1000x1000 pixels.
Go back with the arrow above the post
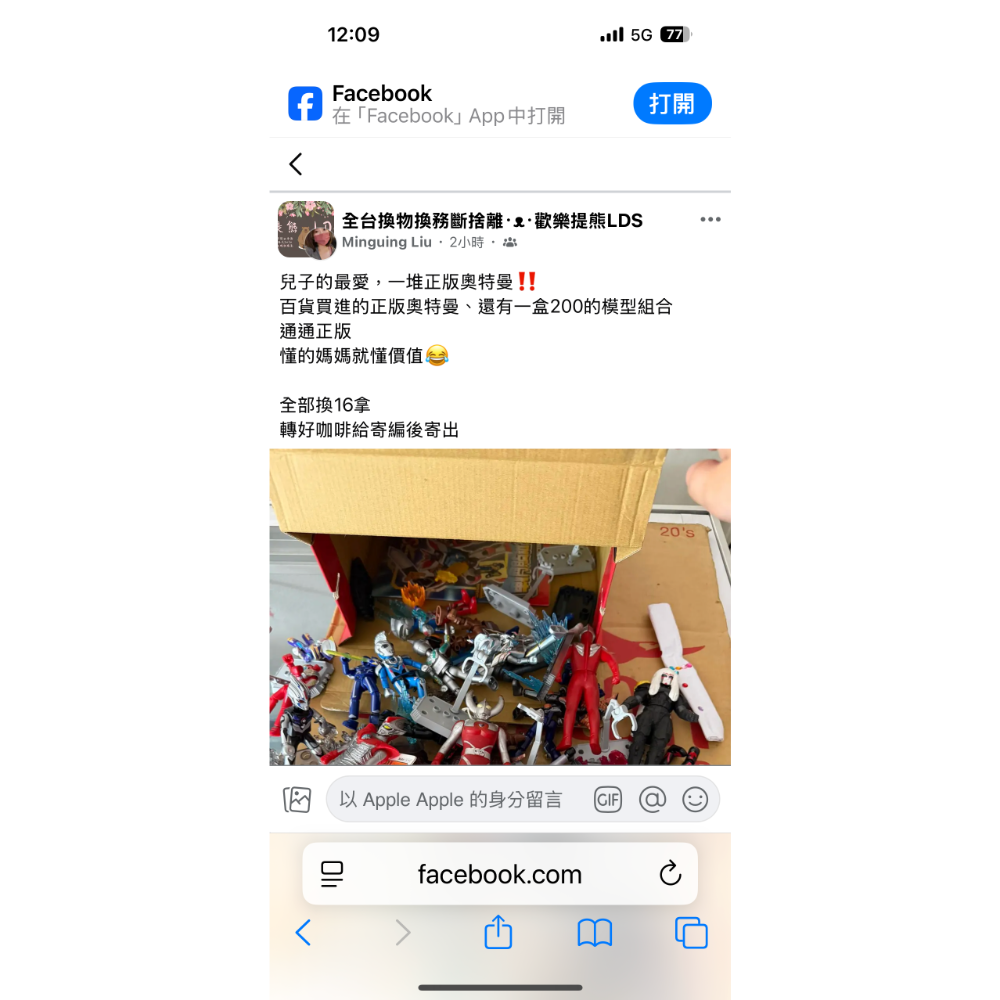click(x=296, y=164)
